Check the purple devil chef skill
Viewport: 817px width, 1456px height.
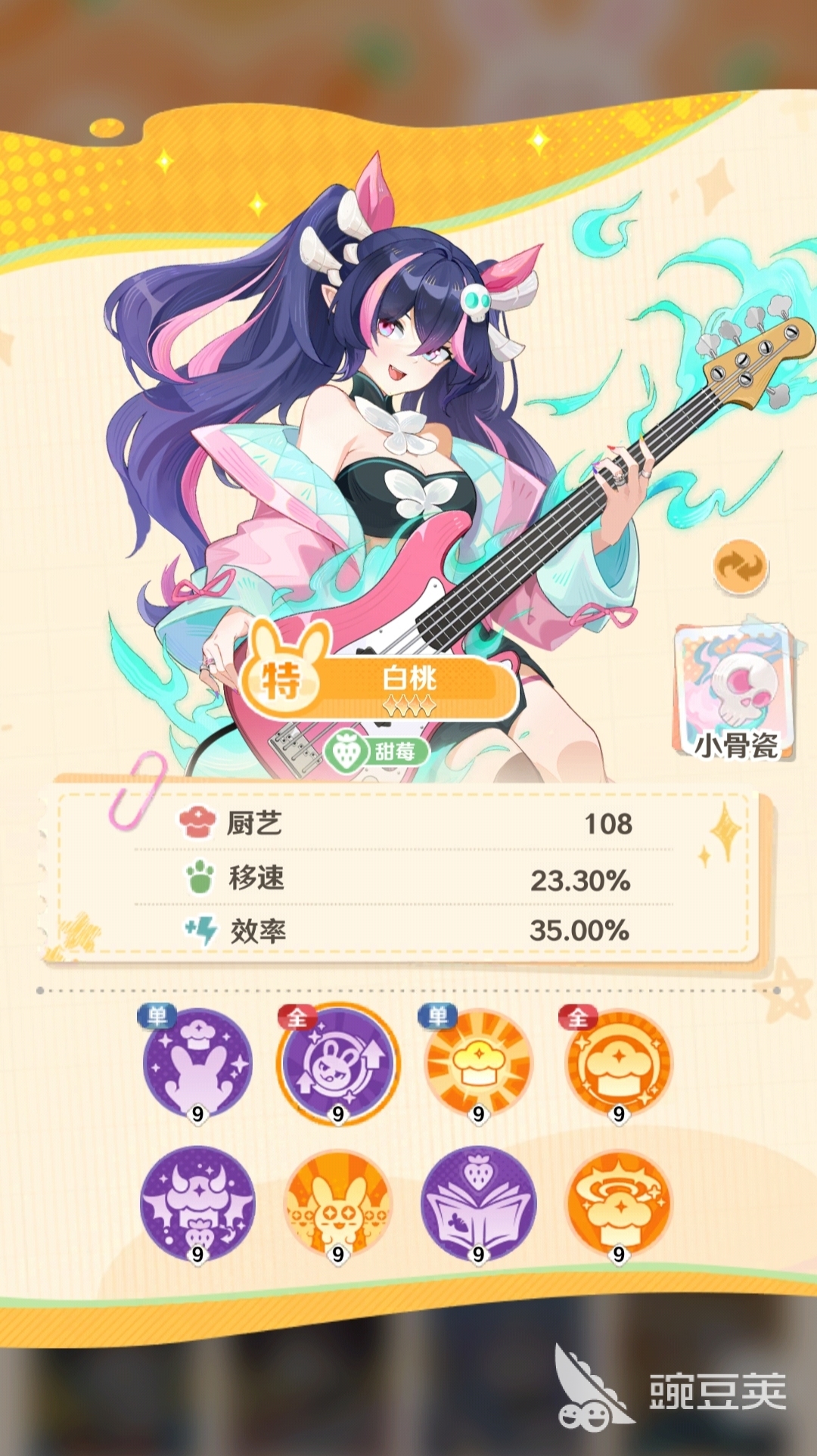click(x=198, y=1203)
